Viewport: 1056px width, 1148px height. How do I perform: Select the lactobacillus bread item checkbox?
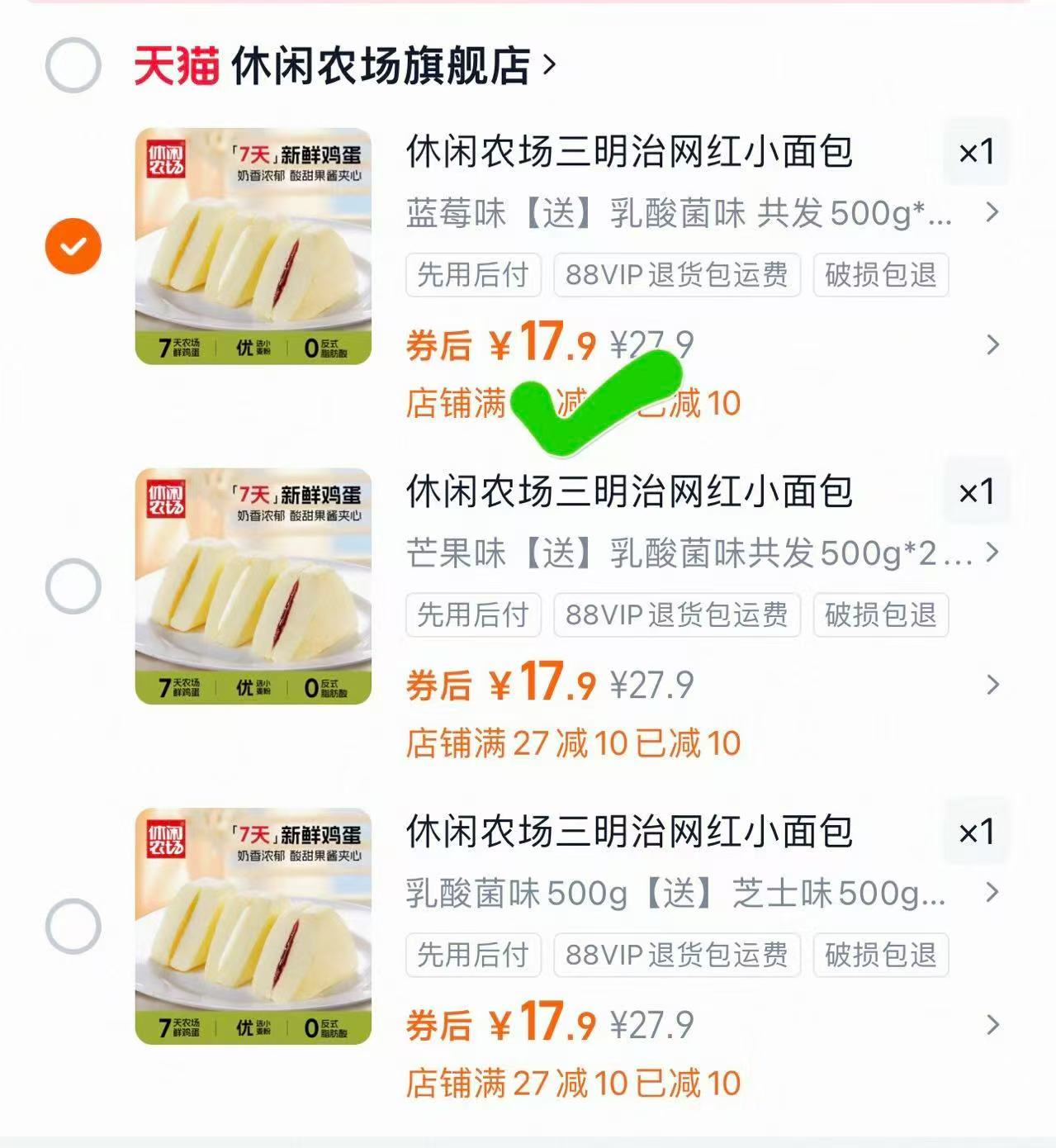(73, 925)
